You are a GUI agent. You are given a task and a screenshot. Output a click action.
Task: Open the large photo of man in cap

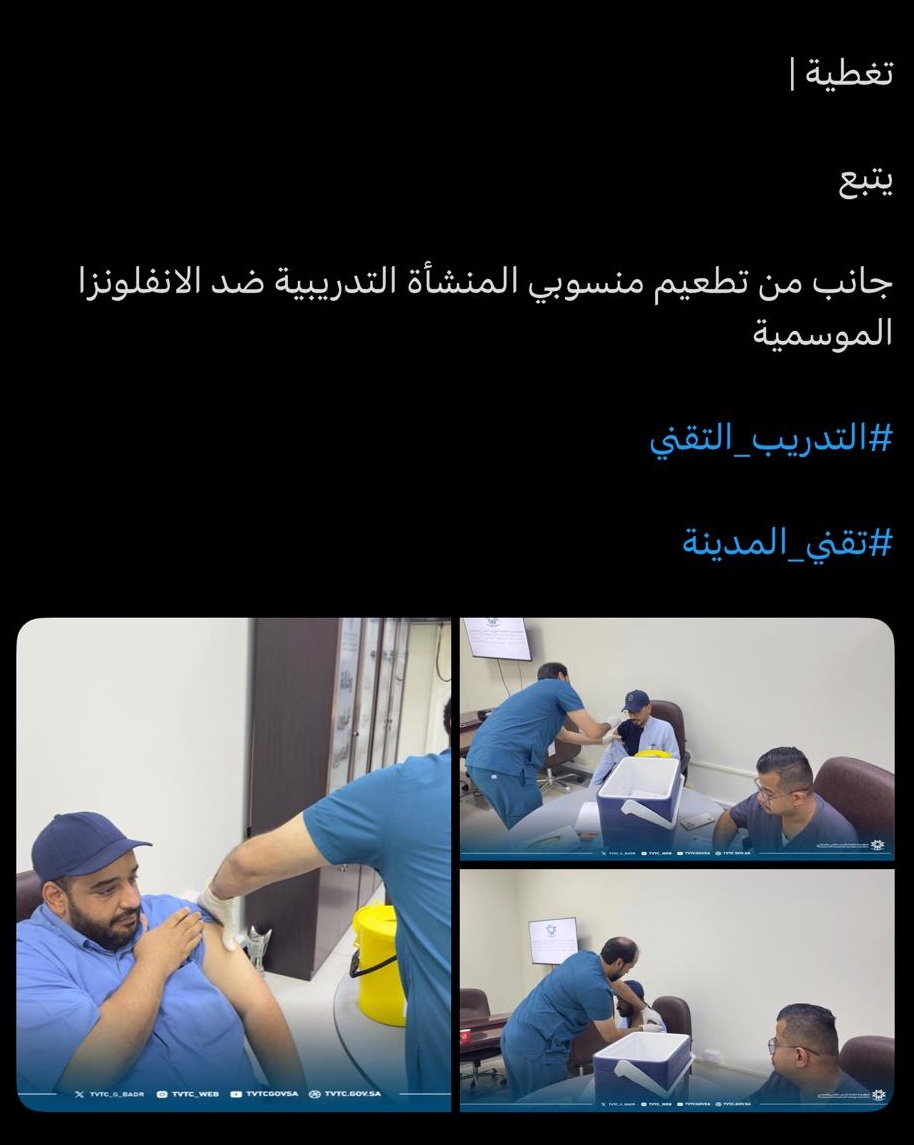click(234, 864)
